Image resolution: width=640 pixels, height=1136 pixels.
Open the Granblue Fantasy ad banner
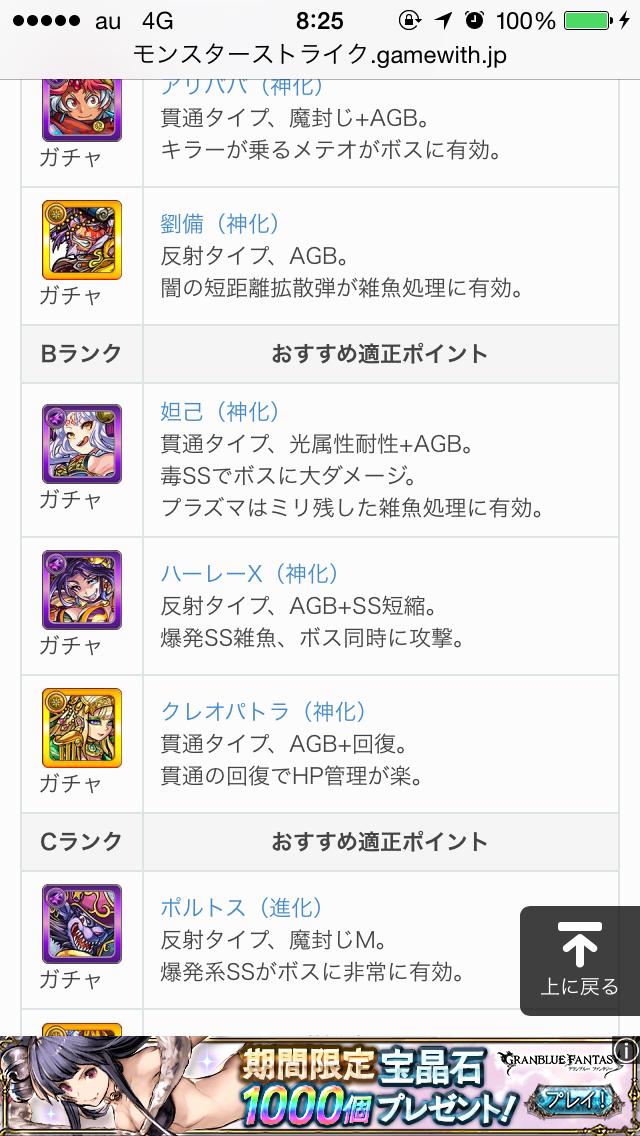tap(320, 1086)
